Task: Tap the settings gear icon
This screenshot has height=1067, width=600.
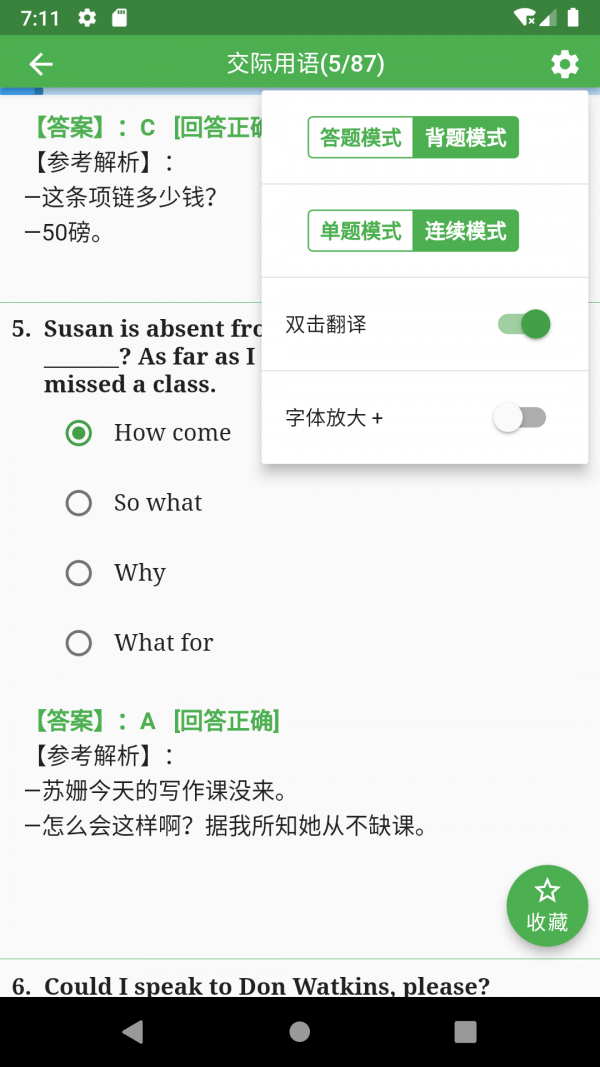Action: 564,65
